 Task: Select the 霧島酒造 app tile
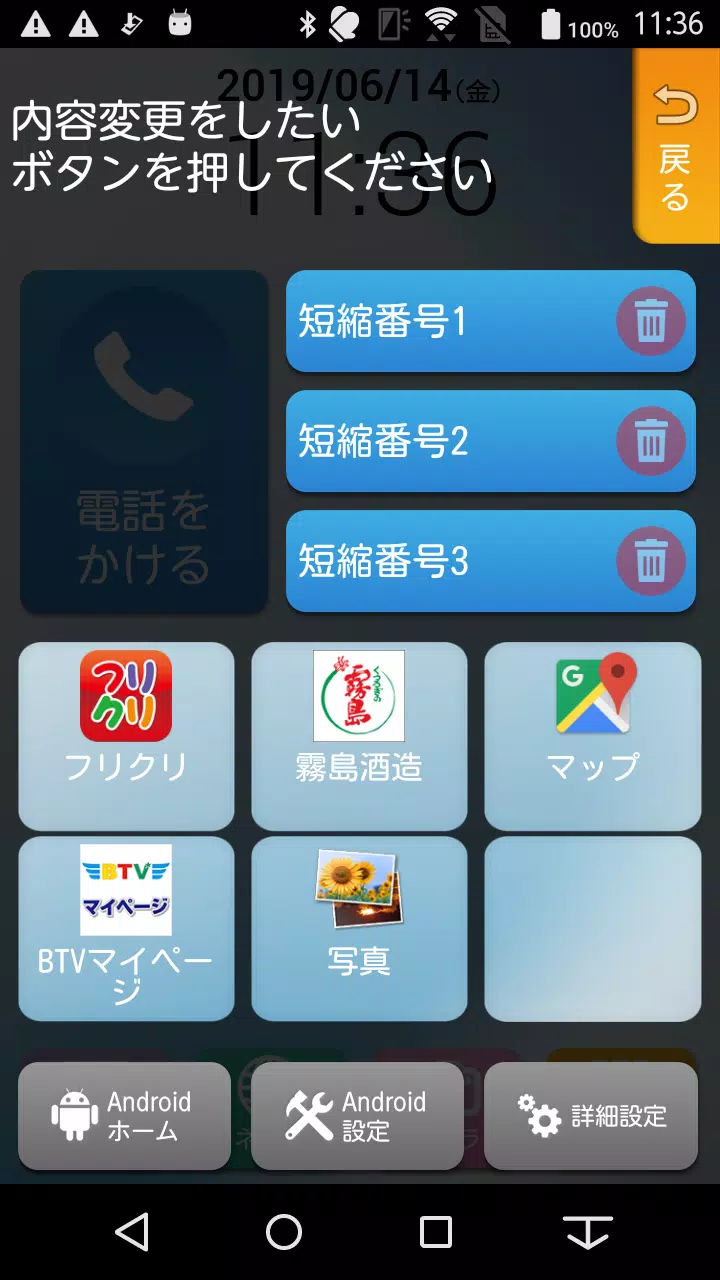click(x=359, y=736)
